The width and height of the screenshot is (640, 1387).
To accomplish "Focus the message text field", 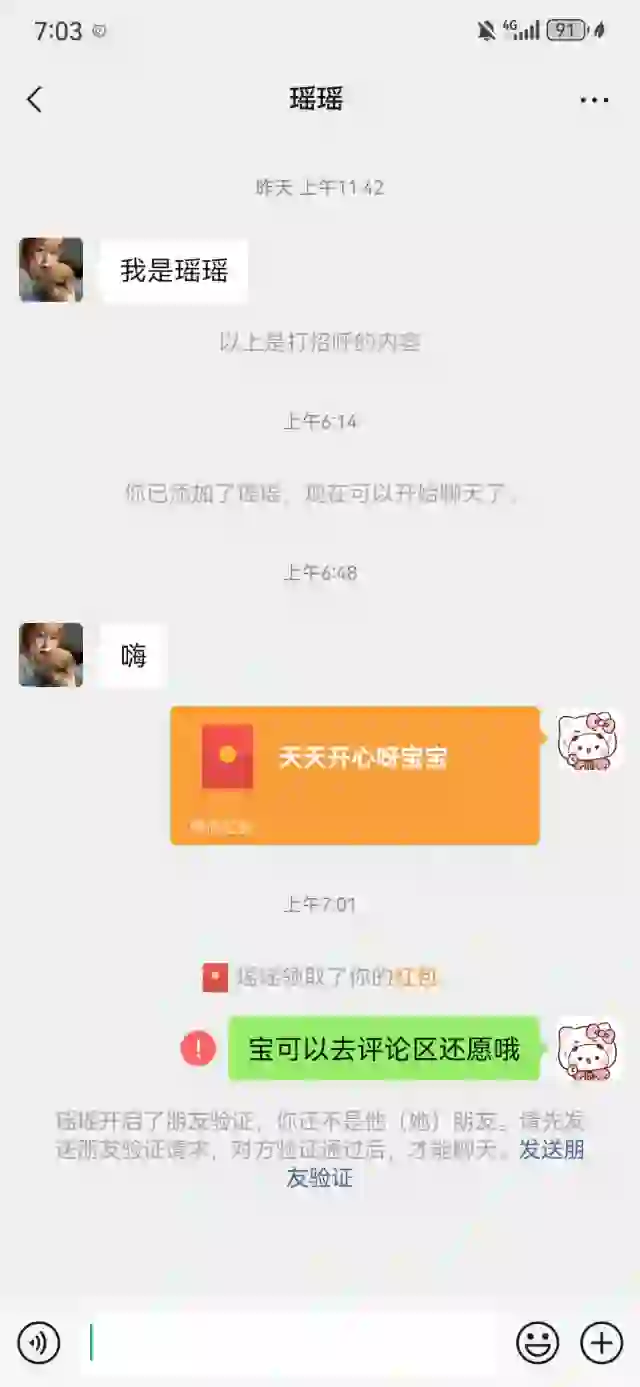I will pyautogui.click(x=290, y=1342).
